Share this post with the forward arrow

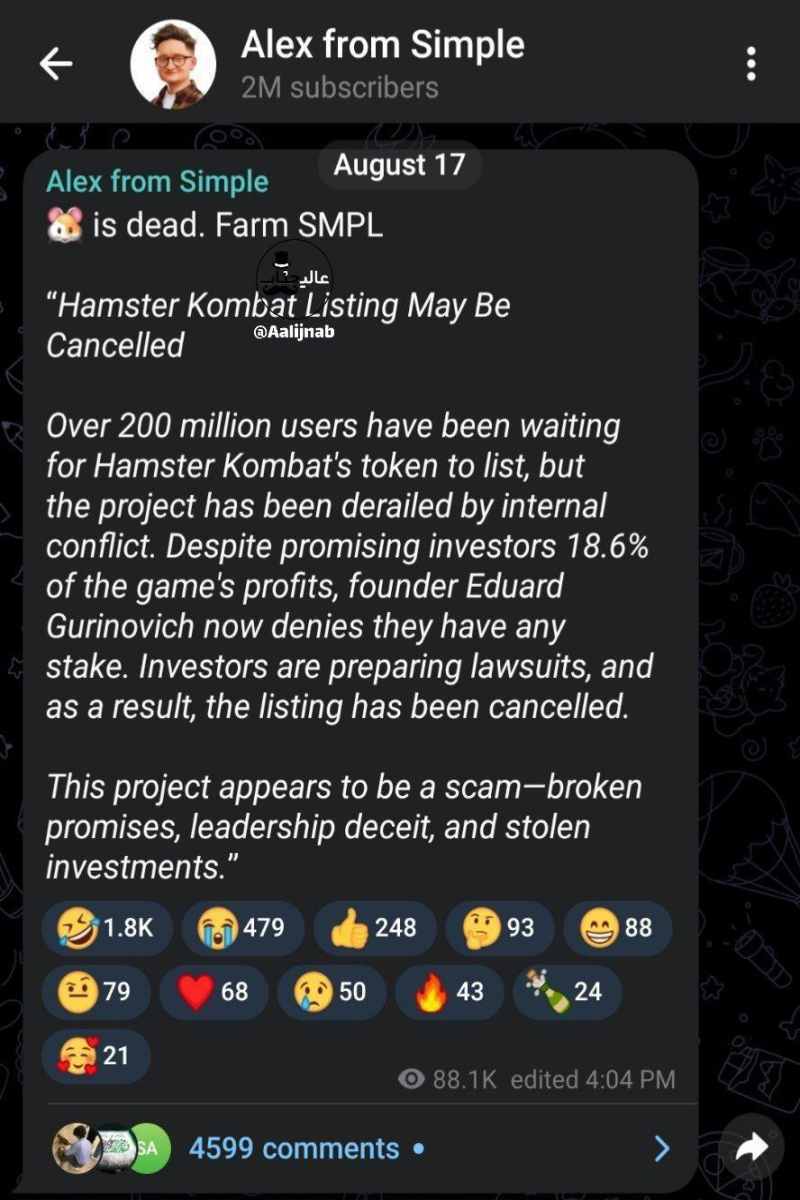pyautogui.click(x=751, y=1147)
